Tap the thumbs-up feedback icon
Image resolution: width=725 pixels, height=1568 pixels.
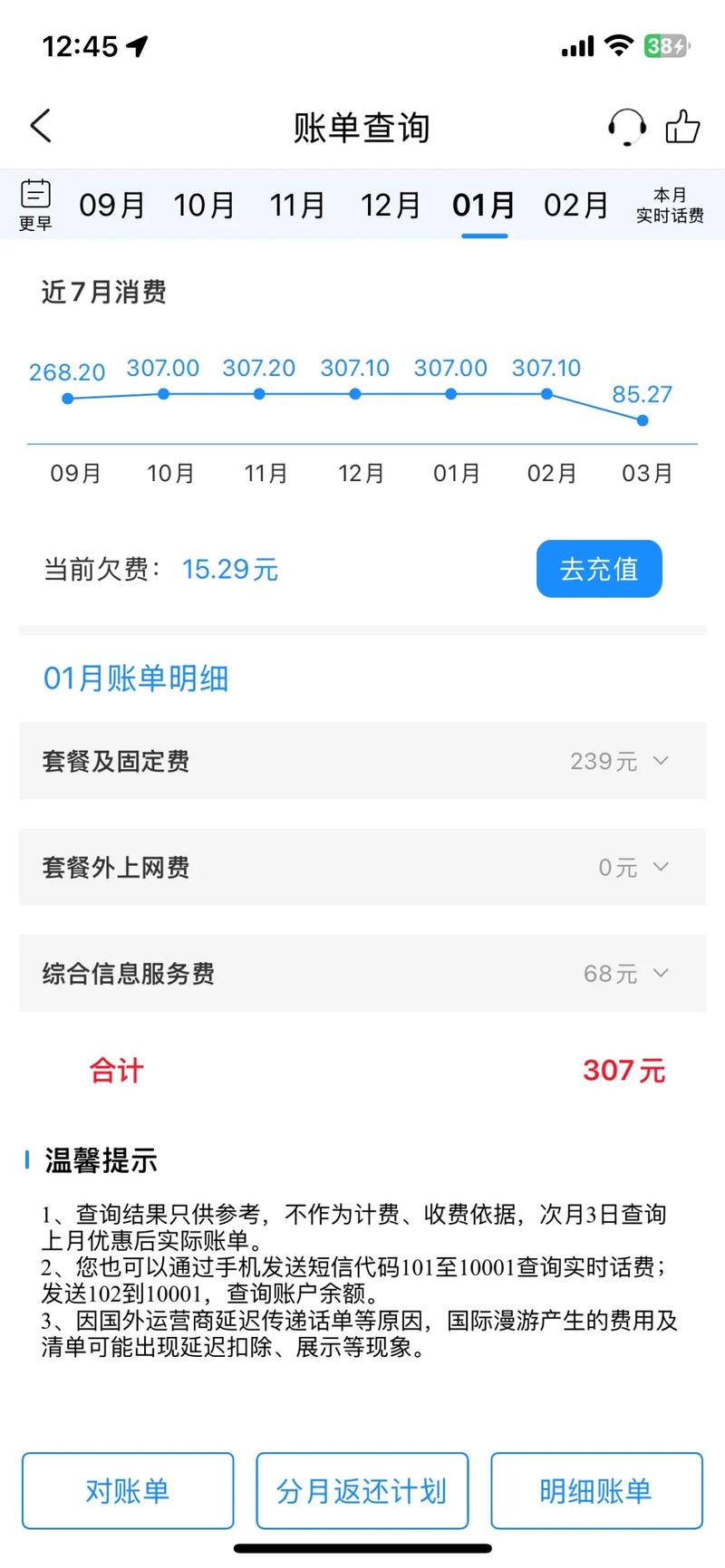pos(682,127)
